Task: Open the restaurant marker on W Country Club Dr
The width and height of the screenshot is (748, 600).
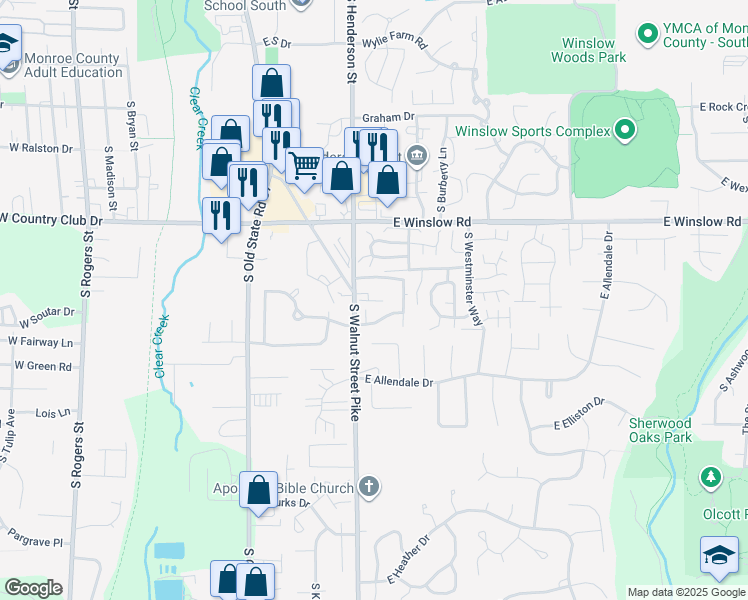Action: 221,216
